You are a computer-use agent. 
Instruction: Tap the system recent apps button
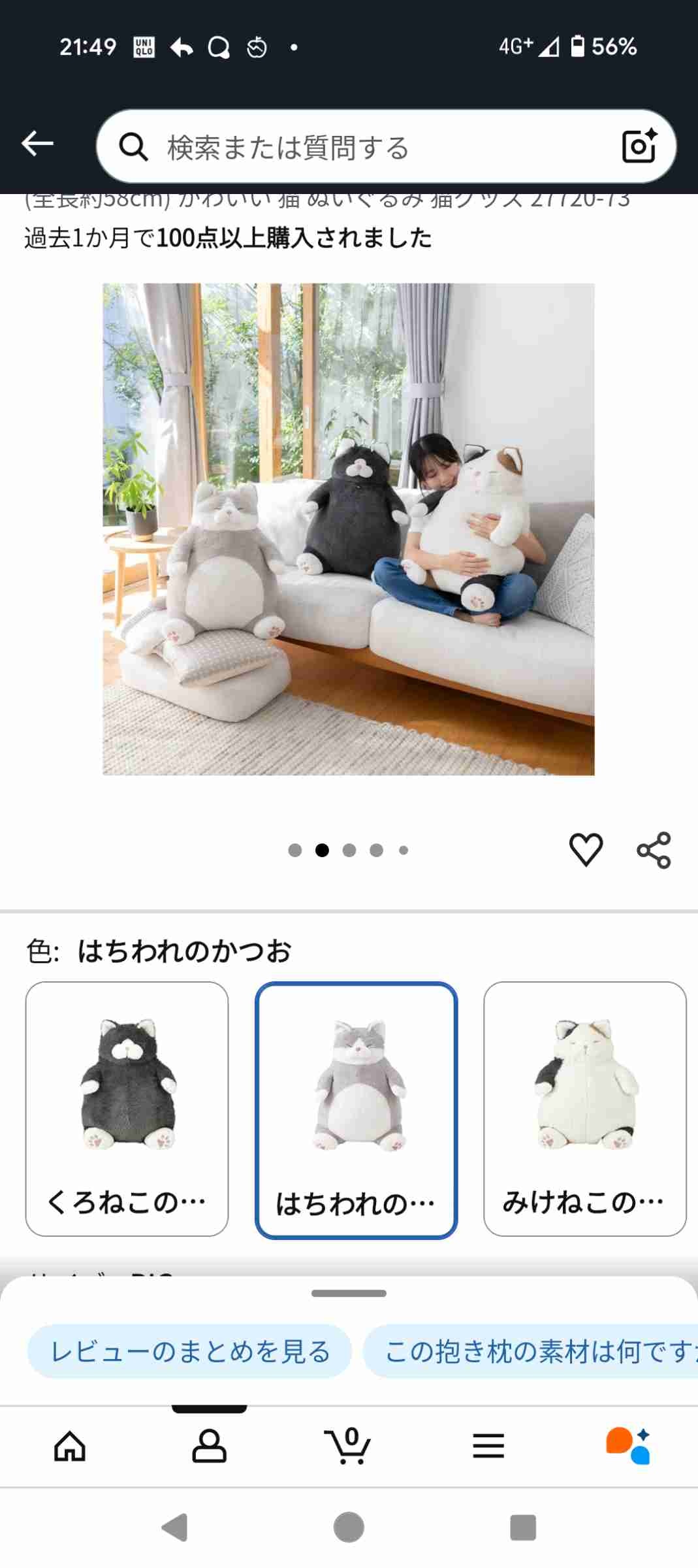tap(522, 1527)
